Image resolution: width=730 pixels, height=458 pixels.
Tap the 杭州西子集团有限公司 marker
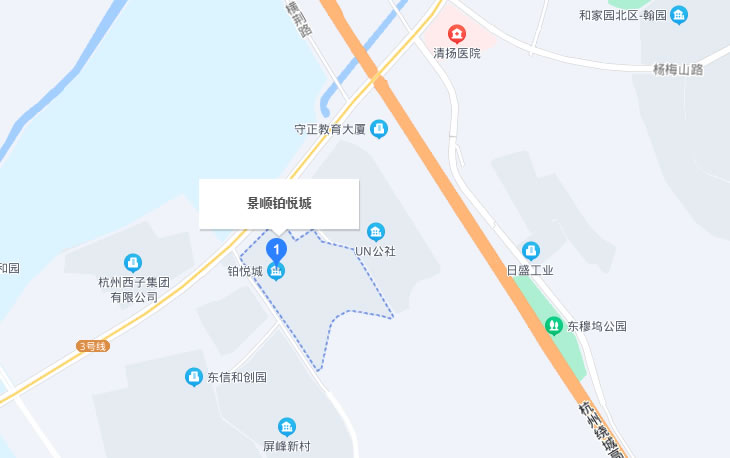(x=133, y=262)
